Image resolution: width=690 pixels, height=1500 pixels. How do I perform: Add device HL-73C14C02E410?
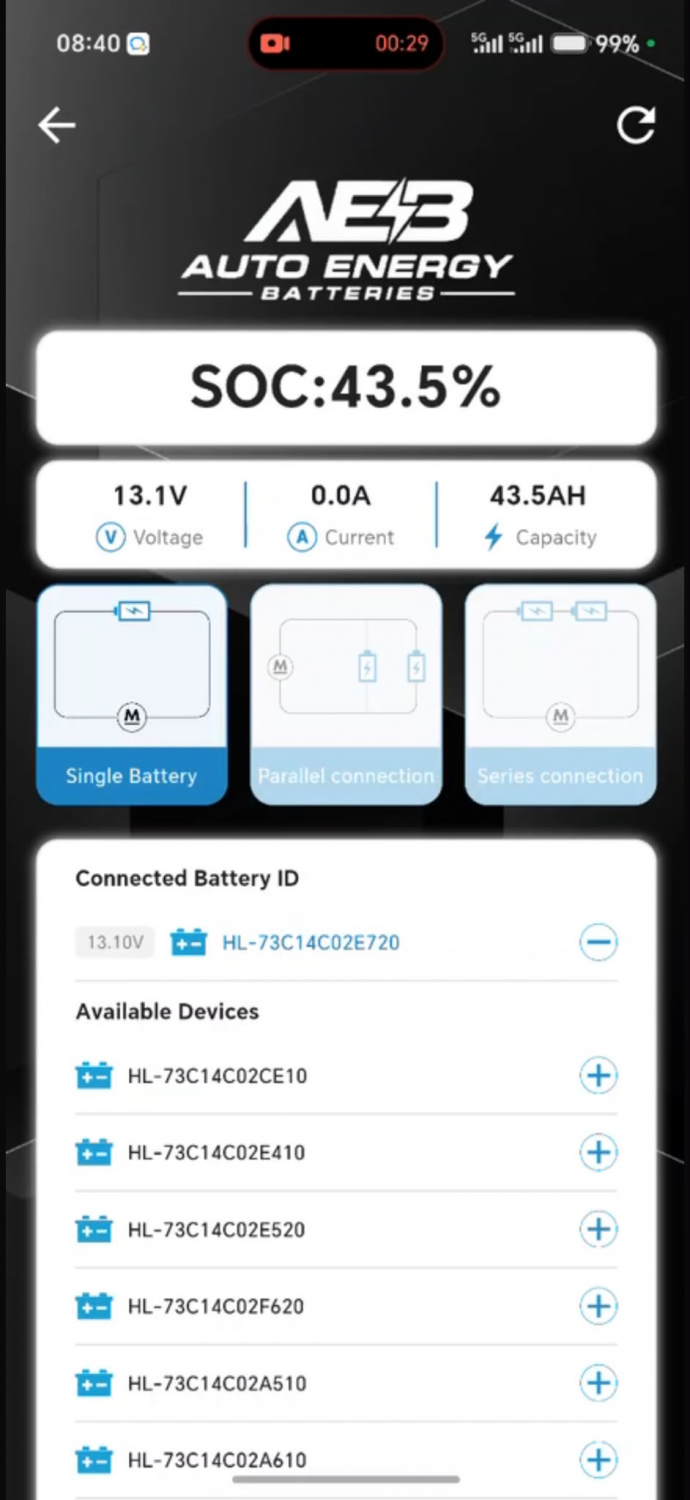point(598,1153)
